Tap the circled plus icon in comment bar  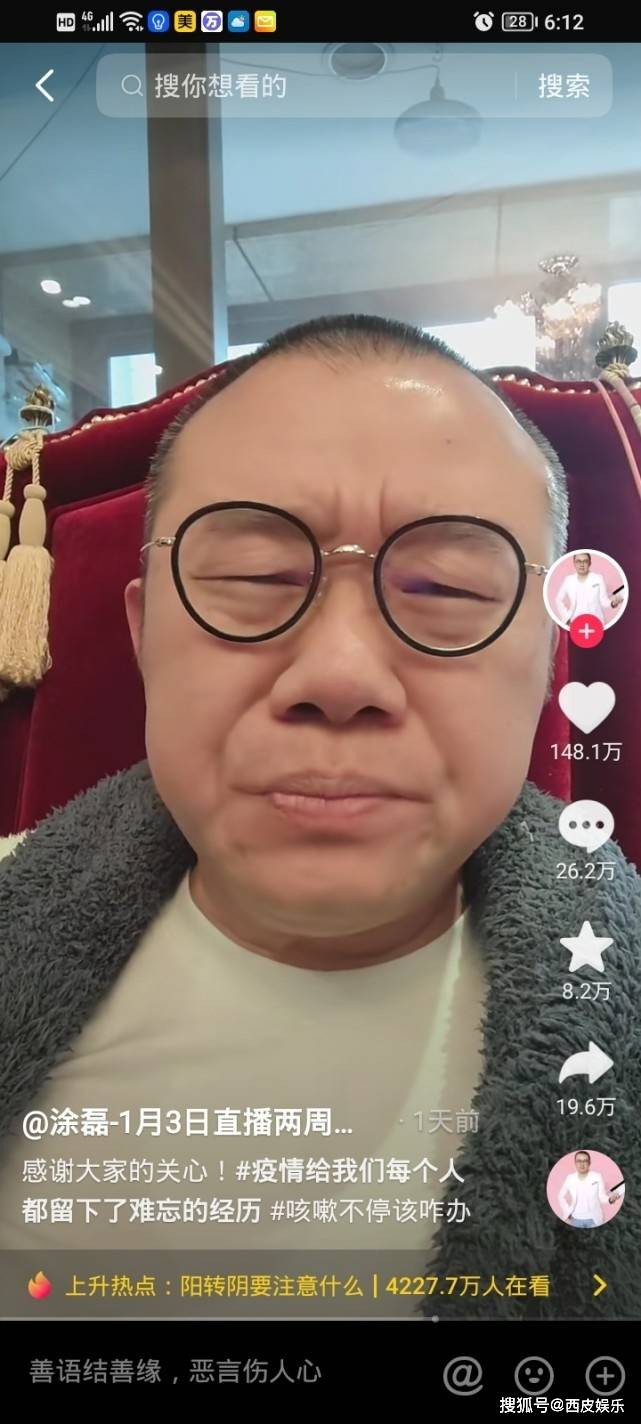tap(604, 1375)
